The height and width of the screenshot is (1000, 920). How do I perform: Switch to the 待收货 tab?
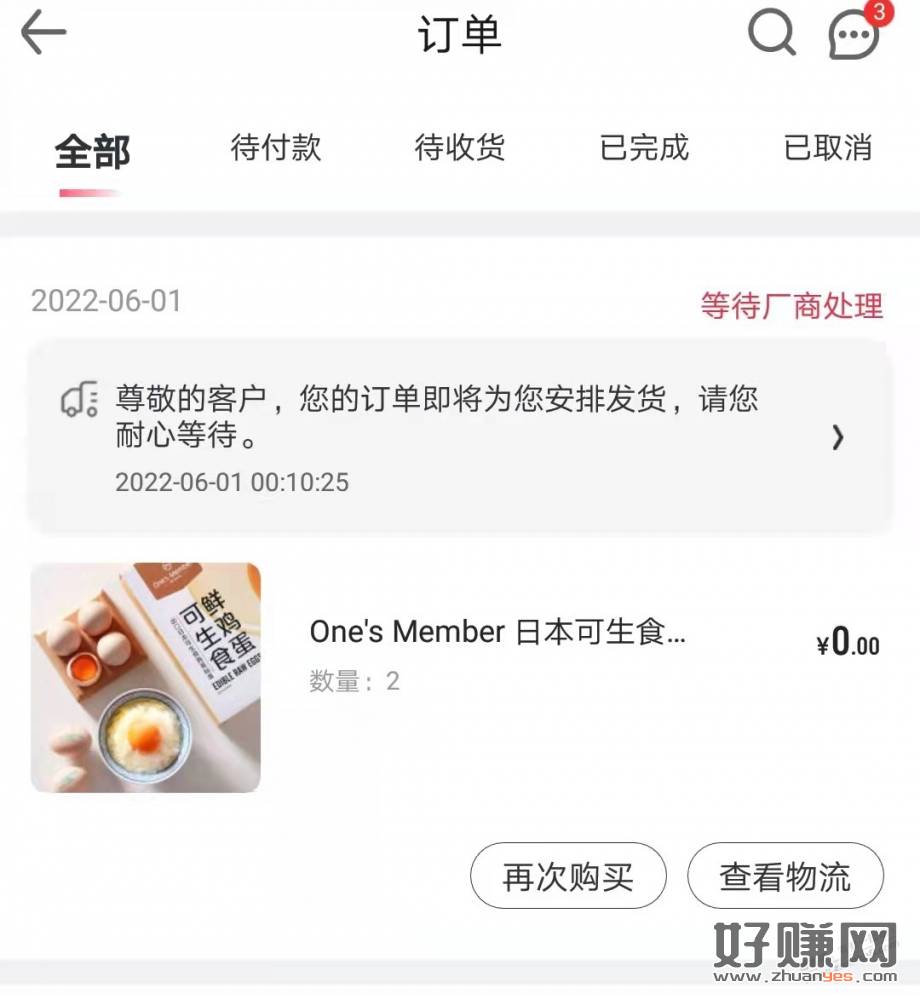pyautogui.click(x=460, y=148)
